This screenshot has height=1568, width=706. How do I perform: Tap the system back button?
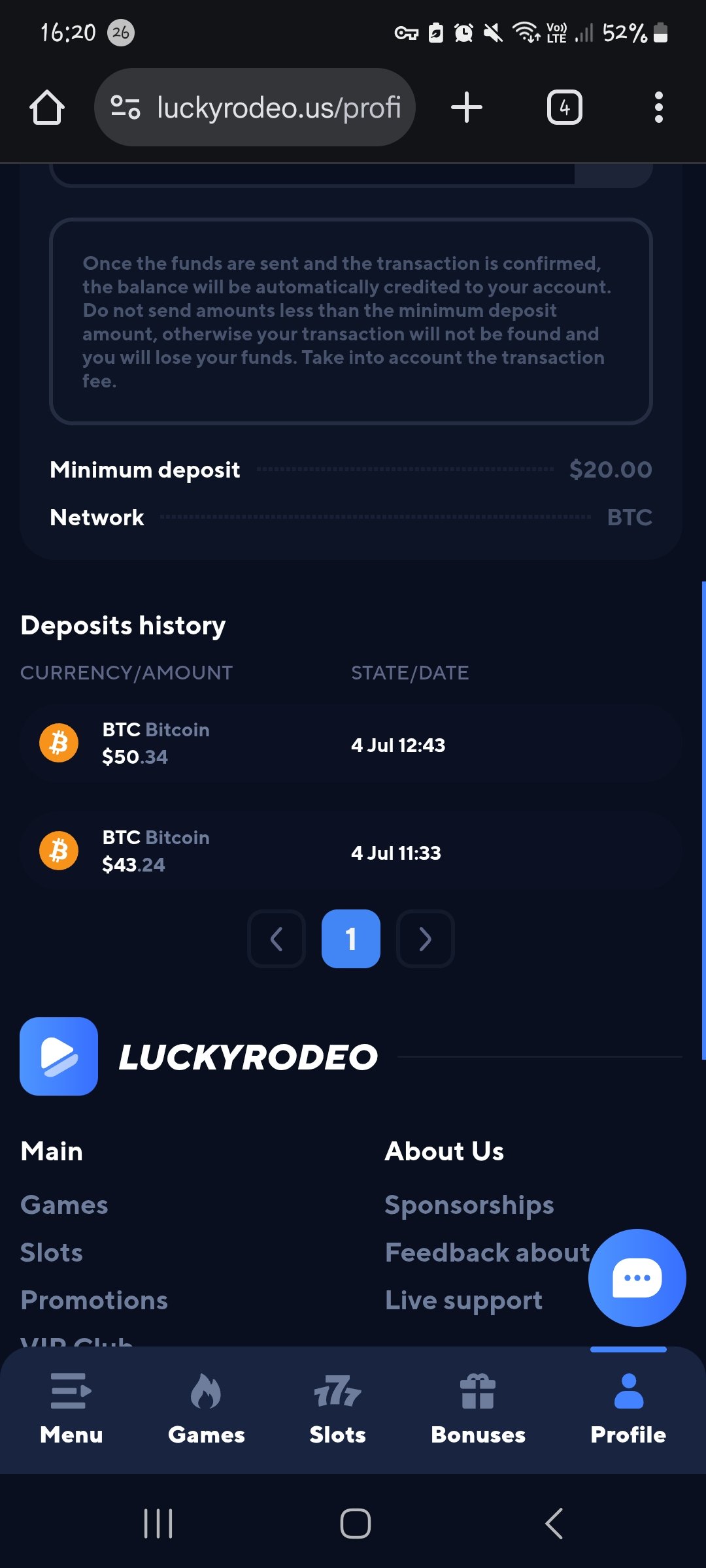click(x=554, y=1524)
